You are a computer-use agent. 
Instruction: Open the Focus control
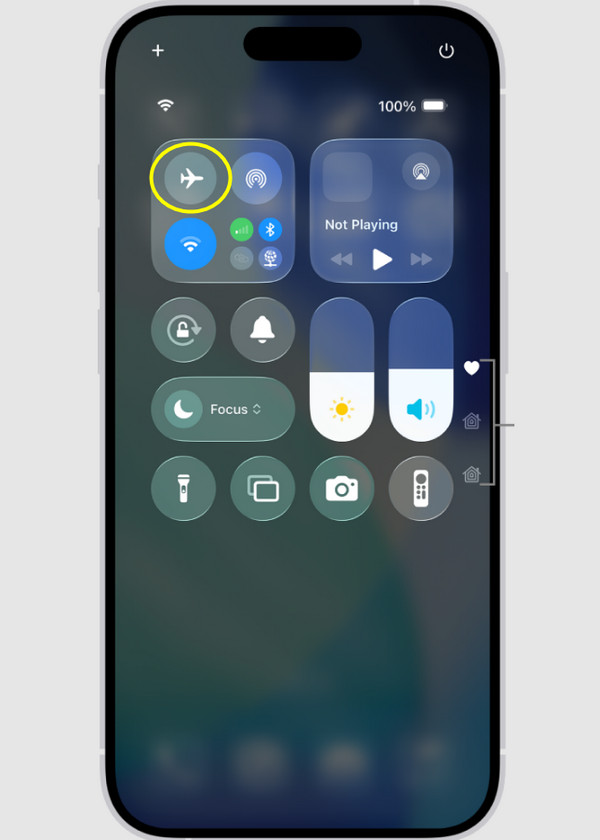coord(222,409)
